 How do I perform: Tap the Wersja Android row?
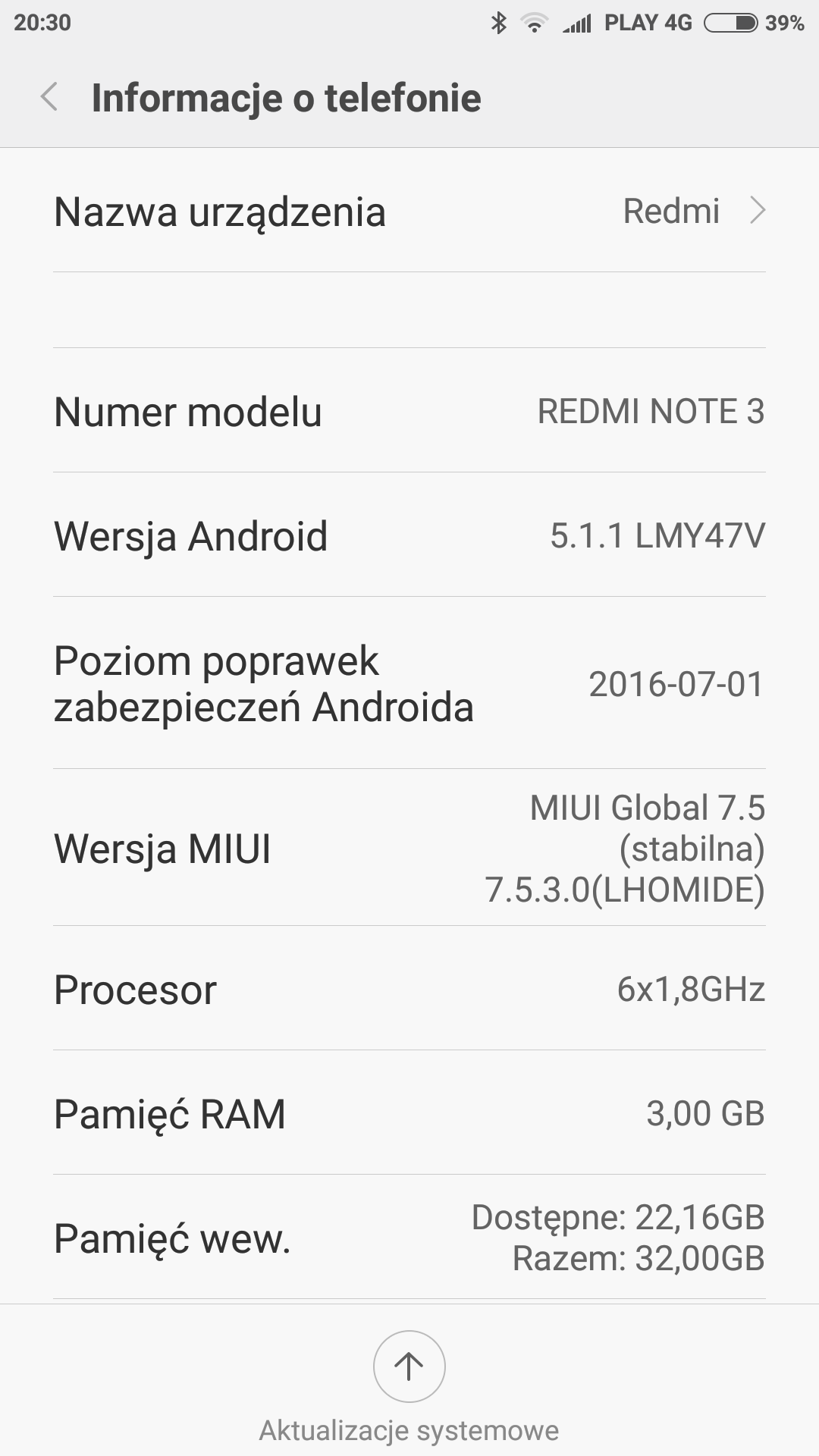pyautogui.click(x=409, y=535)
